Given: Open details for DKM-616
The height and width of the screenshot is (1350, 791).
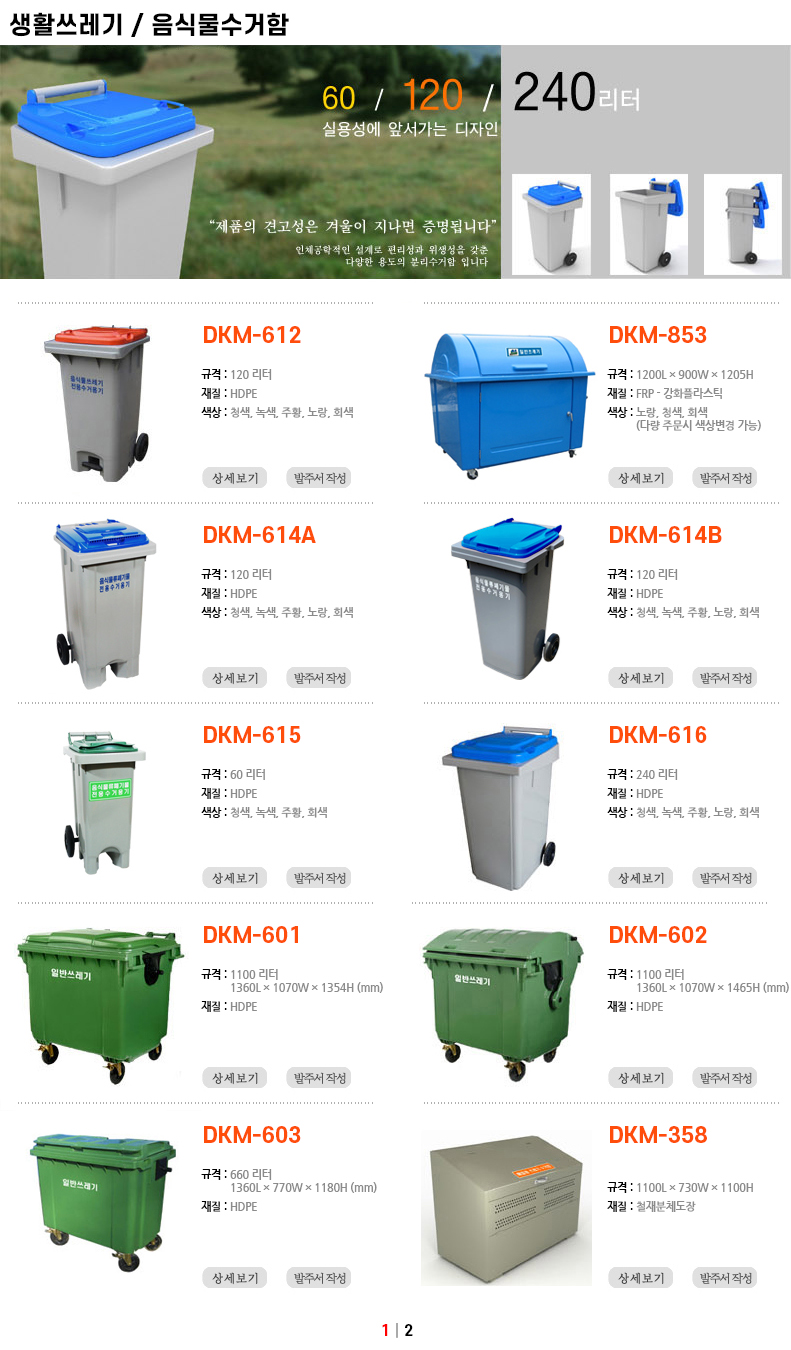Looking at the screenshot, I should pyautogui.click(x=640, y=878).
